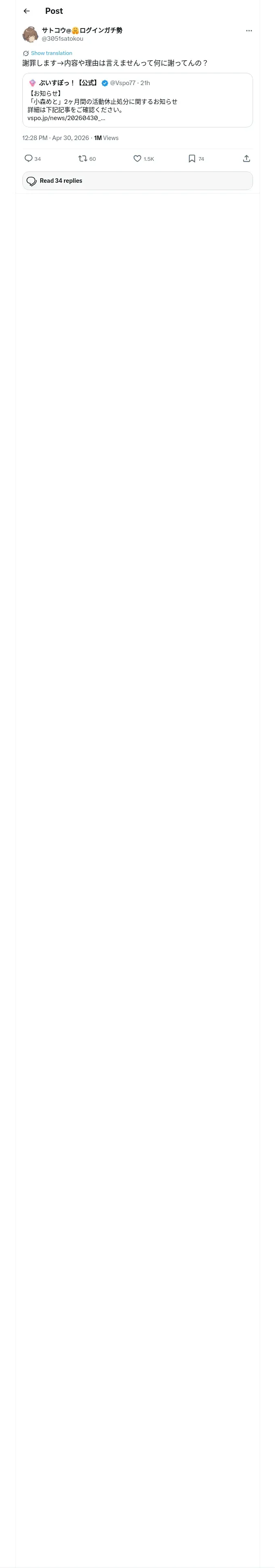Bookmark this post
Image resolution: width=275 pixels, height=1568 pixels.
192,158
